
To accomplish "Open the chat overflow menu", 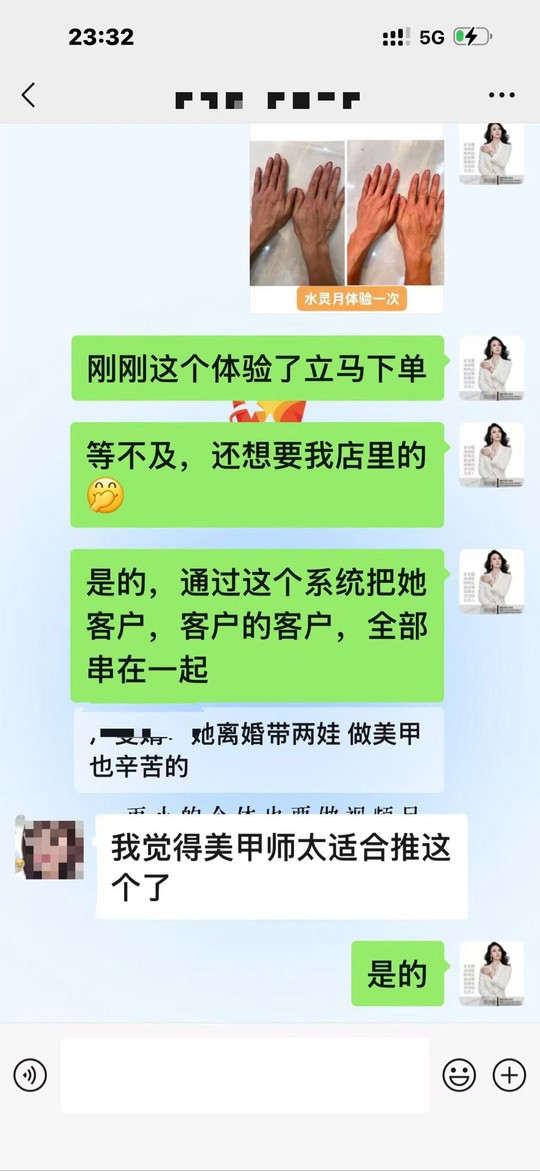I will pyautogui.click(x=501, y=96).
